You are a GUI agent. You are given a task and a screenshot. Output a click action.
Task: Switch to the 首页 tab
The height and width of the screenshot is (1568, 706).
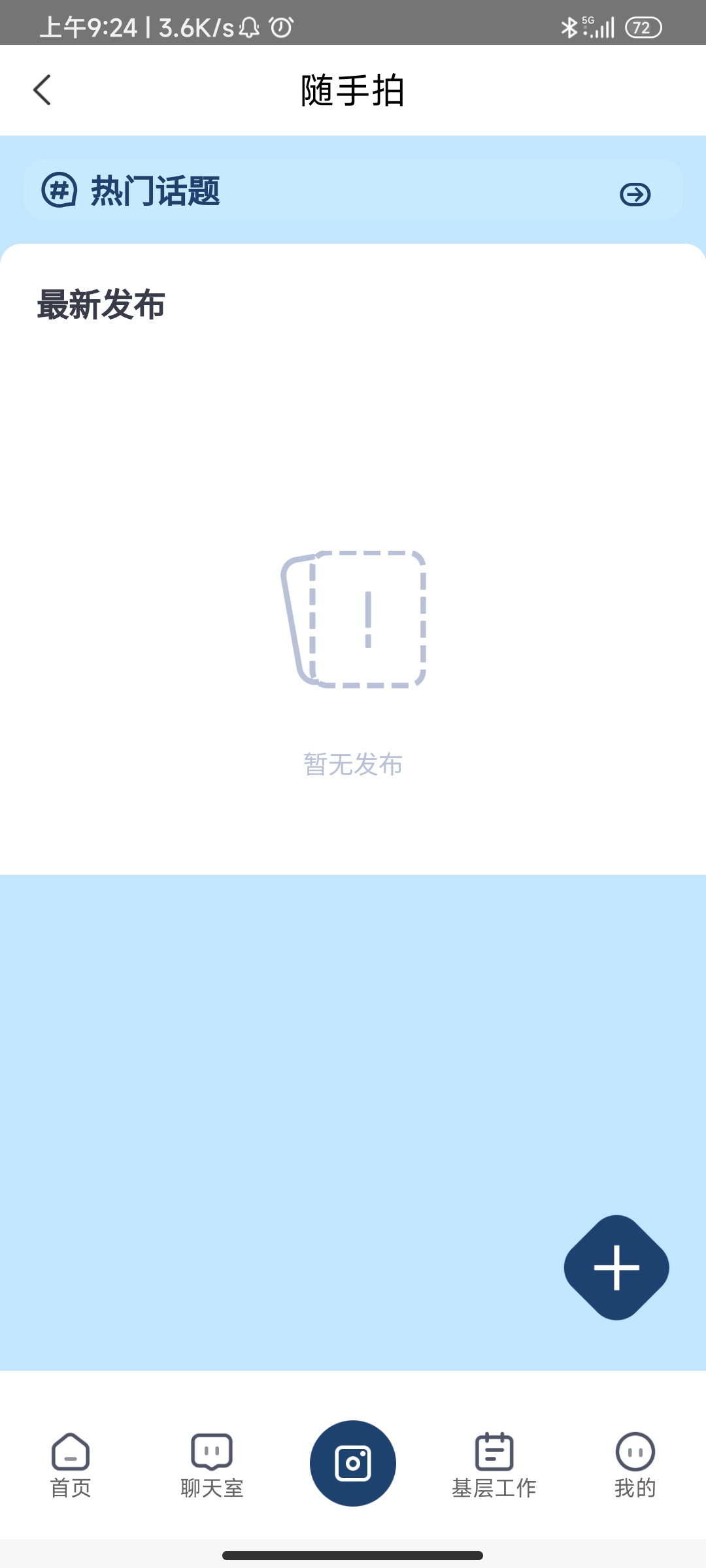(x=71, y=1466)
